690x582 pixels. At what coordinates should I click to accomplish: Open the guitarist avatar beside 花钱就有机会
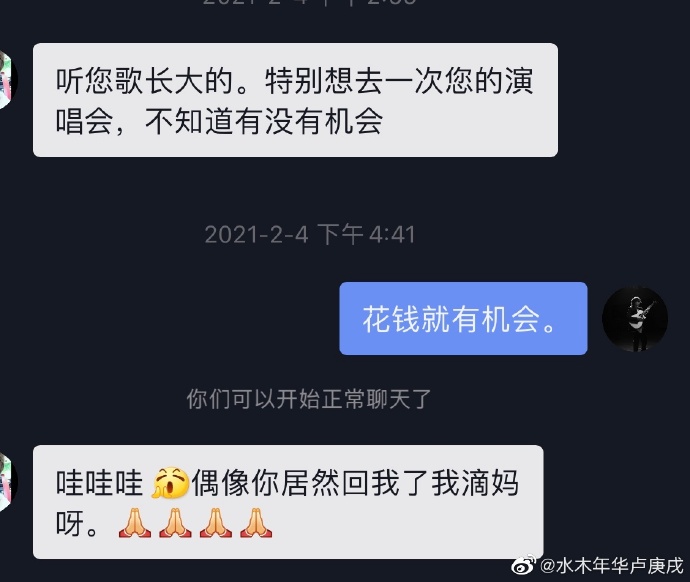(635, 319)
